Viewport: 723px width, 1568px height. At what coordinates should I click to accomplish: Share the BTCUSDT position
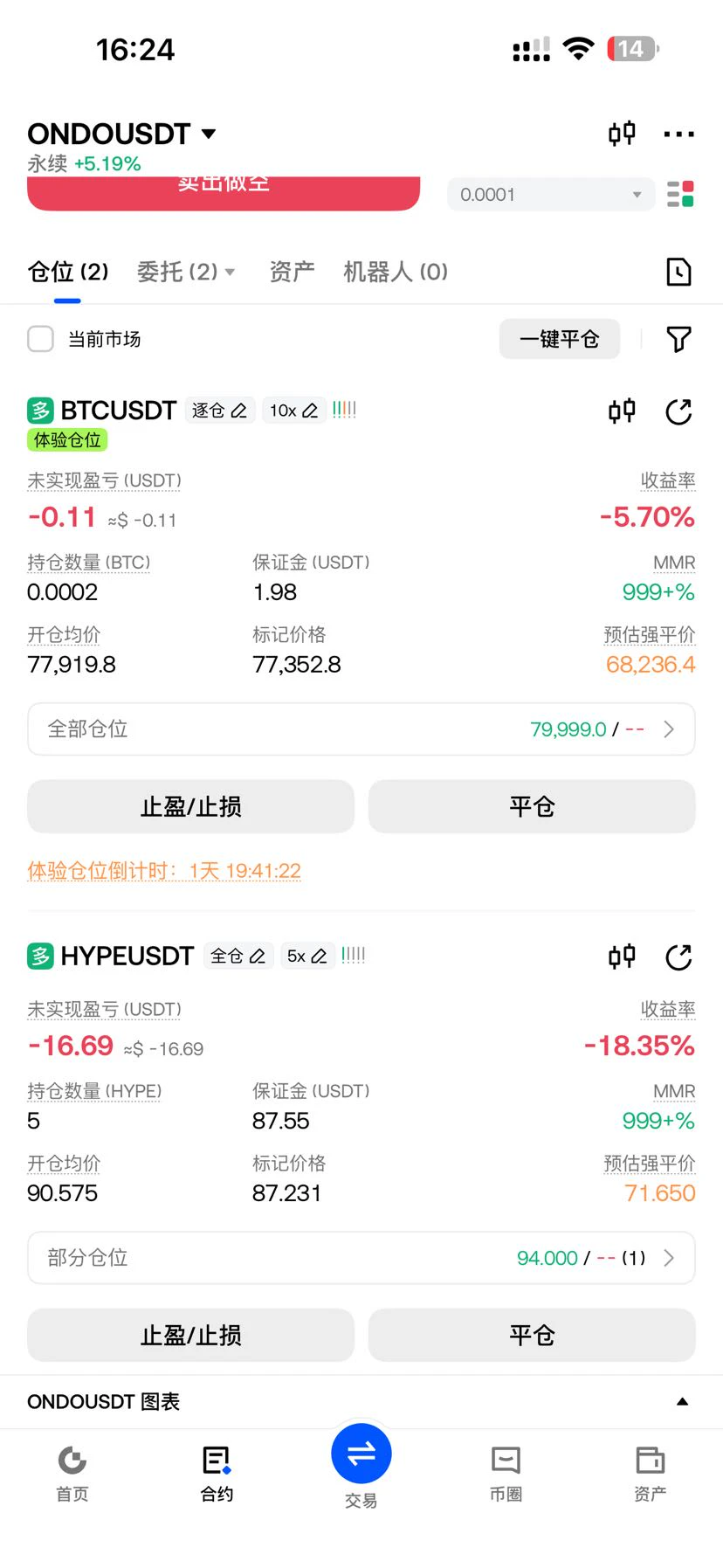678,411
